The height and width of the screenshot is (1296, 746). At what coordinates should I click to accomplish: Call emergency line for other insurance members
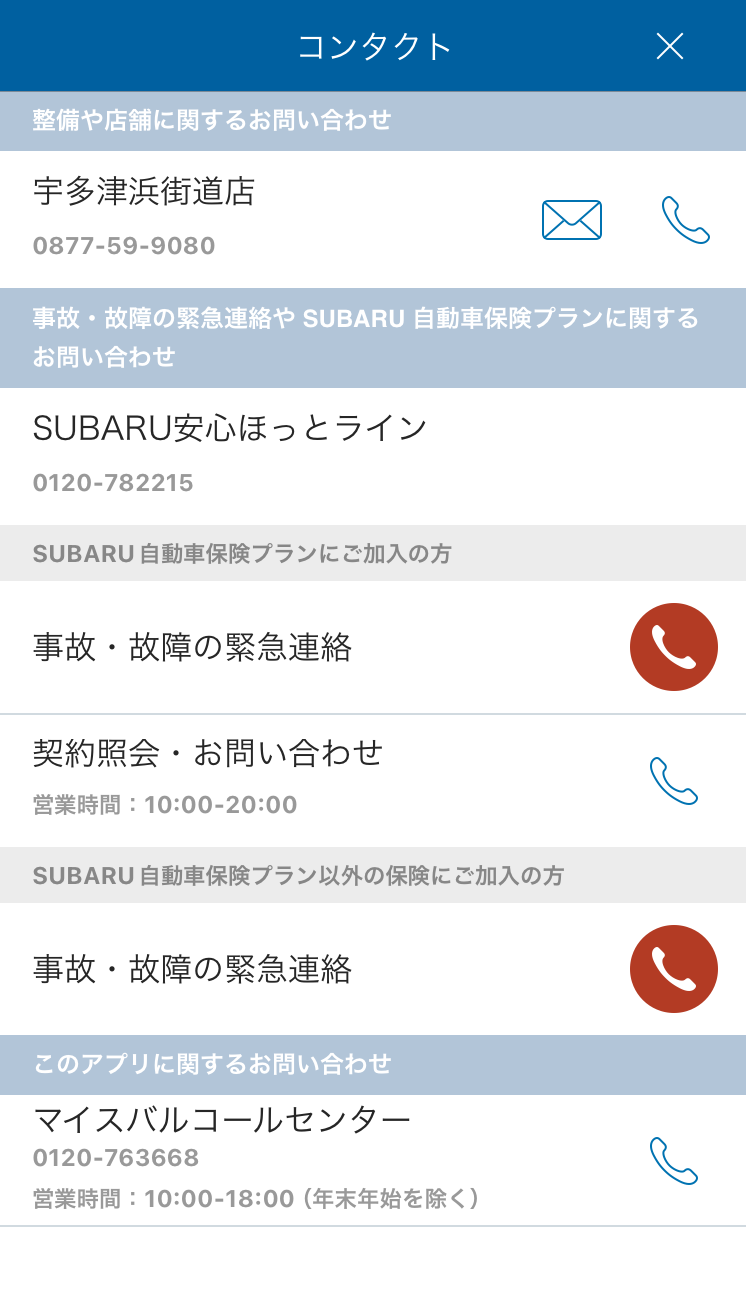pyautogui.click(x=674, y=969)
